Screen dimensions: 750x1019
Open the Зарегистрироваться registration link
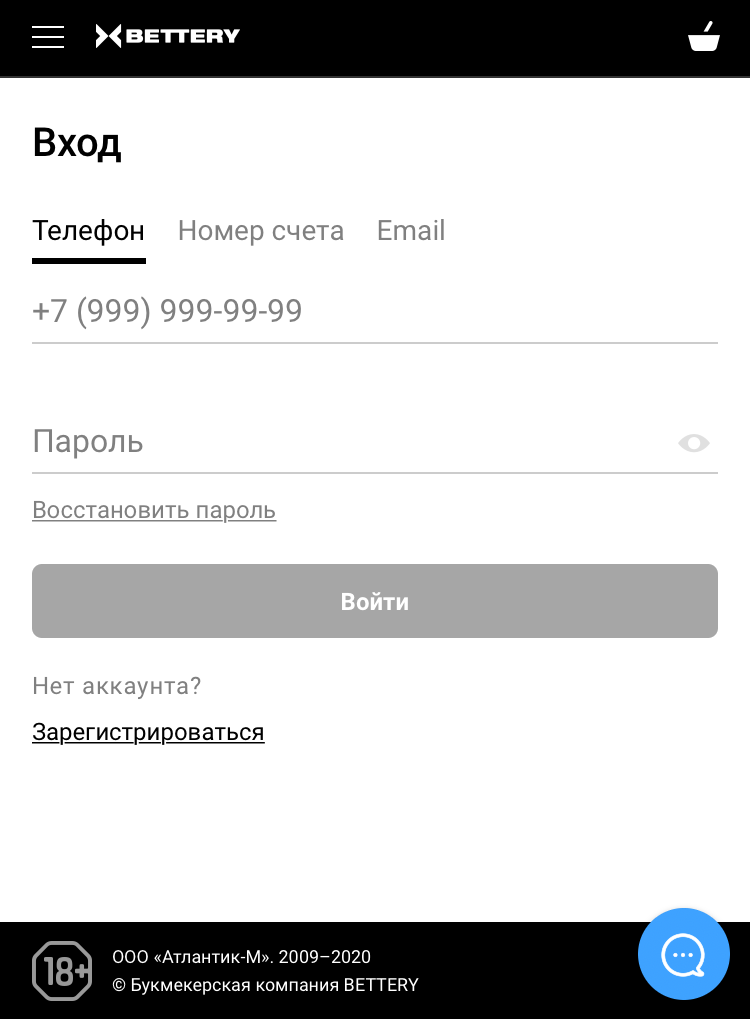148,732
